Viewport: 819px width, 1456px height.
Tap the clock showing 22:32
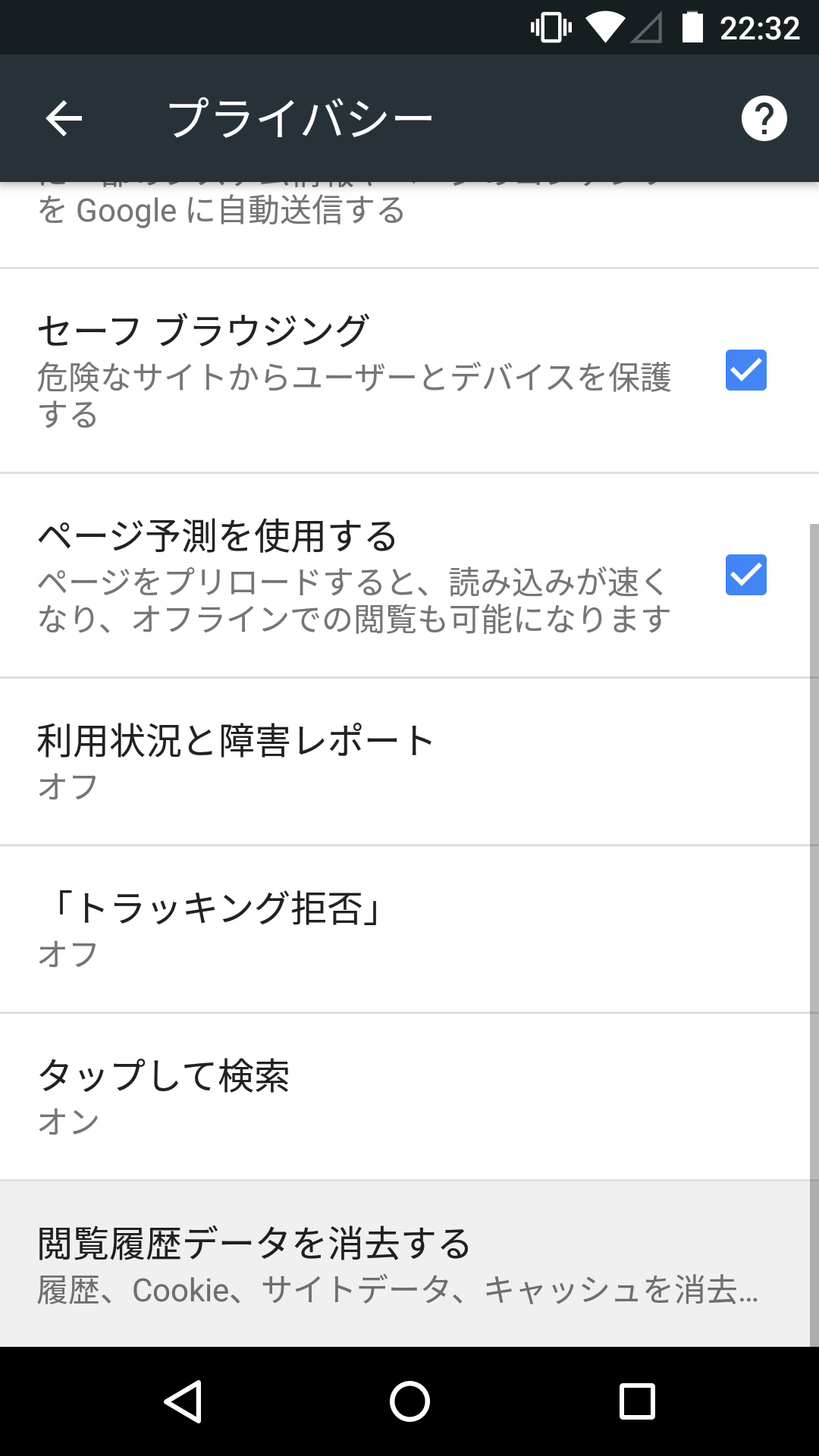click(758, 27)
